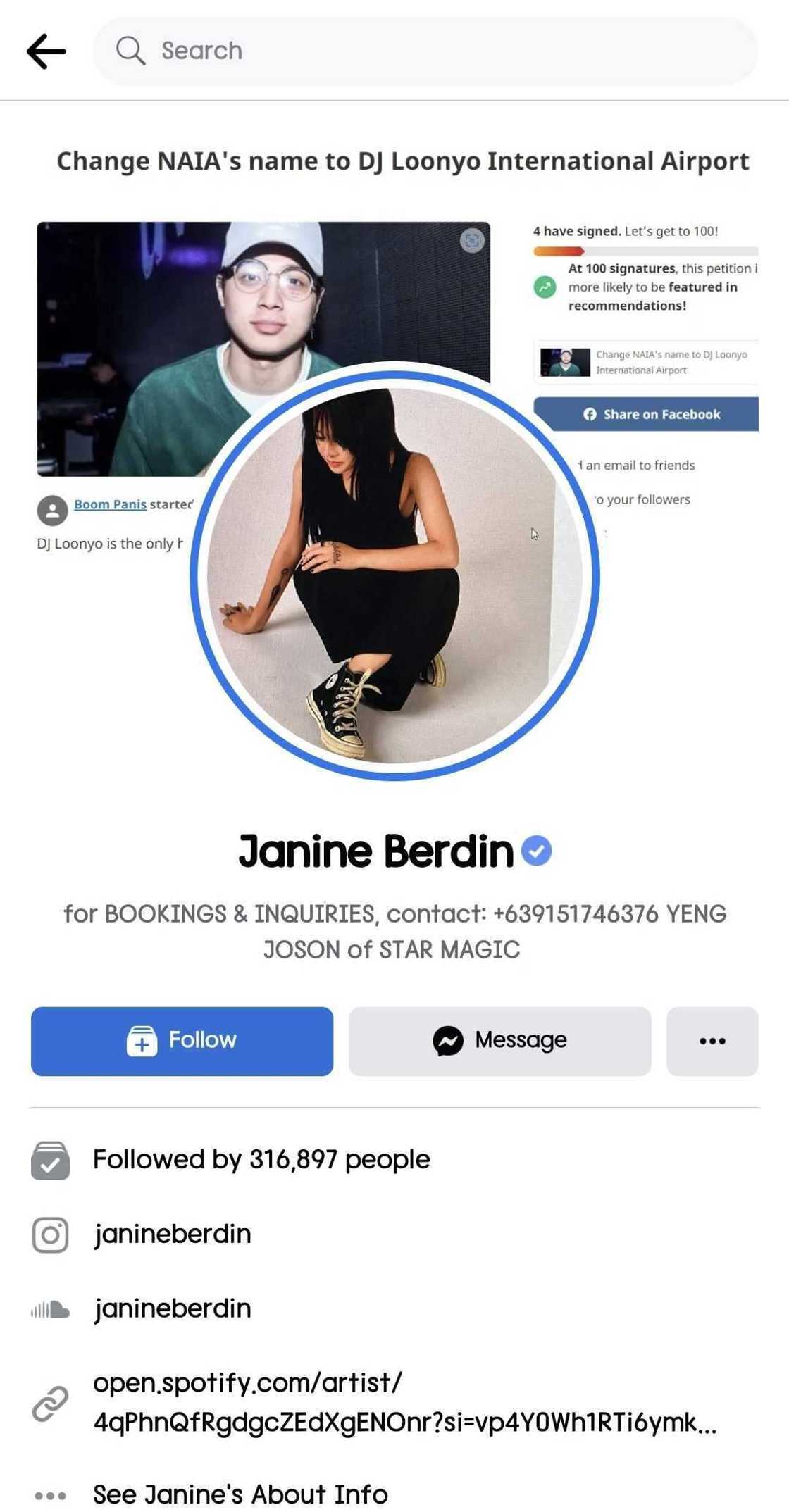See Janine's About Info
The width and height of the screenshot is (789, 1512).
point(240,1494)
